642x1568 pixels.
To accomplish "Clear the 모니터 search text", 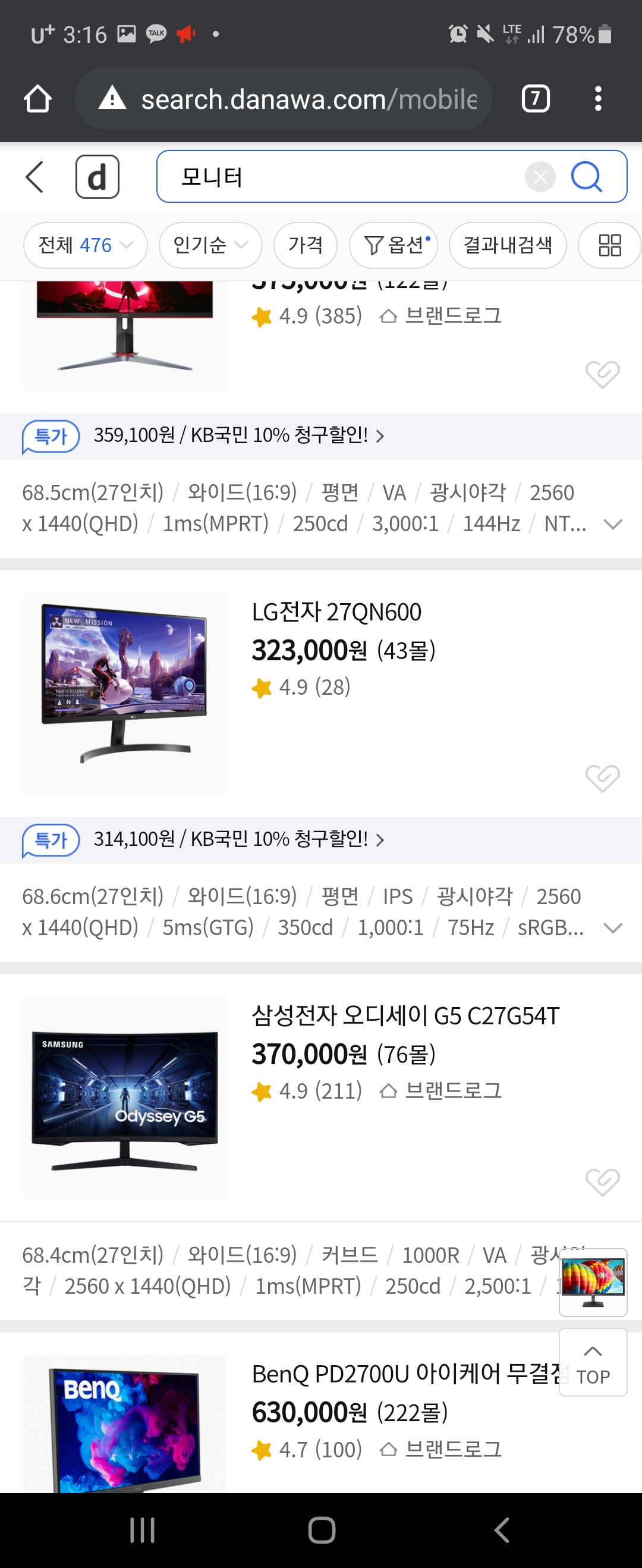I will 540,177.
